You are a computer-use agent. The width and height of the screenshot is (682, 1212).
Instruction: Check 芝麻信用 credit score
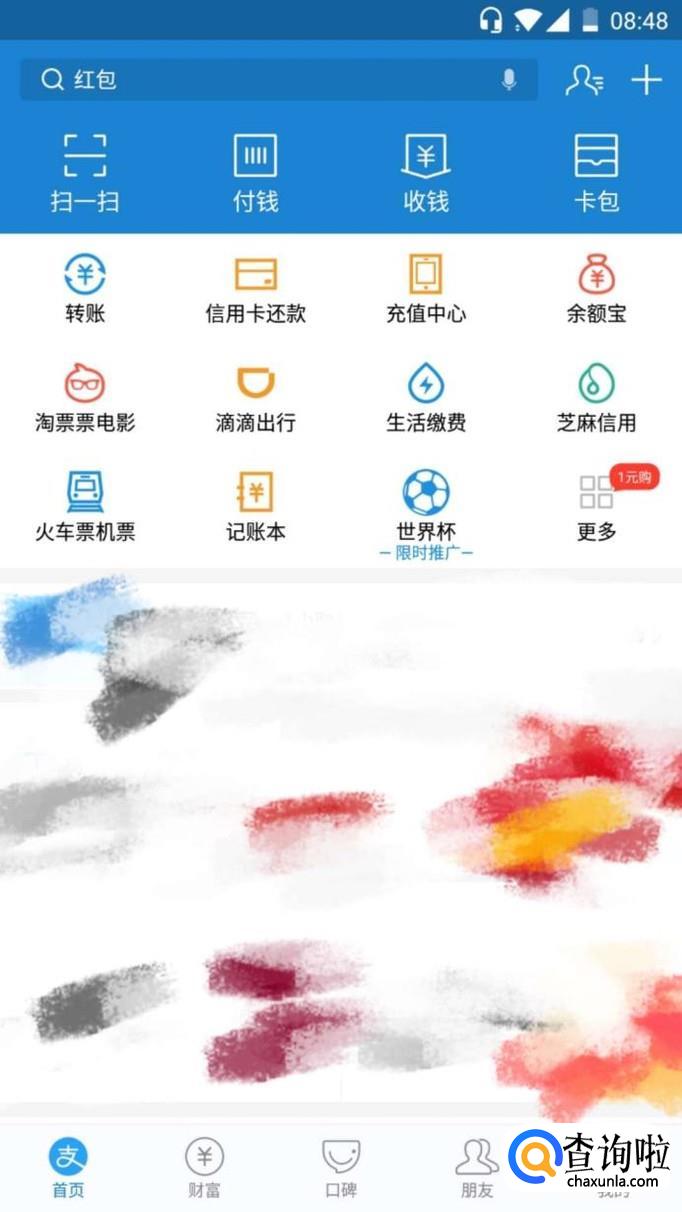(x=596, y=398)
